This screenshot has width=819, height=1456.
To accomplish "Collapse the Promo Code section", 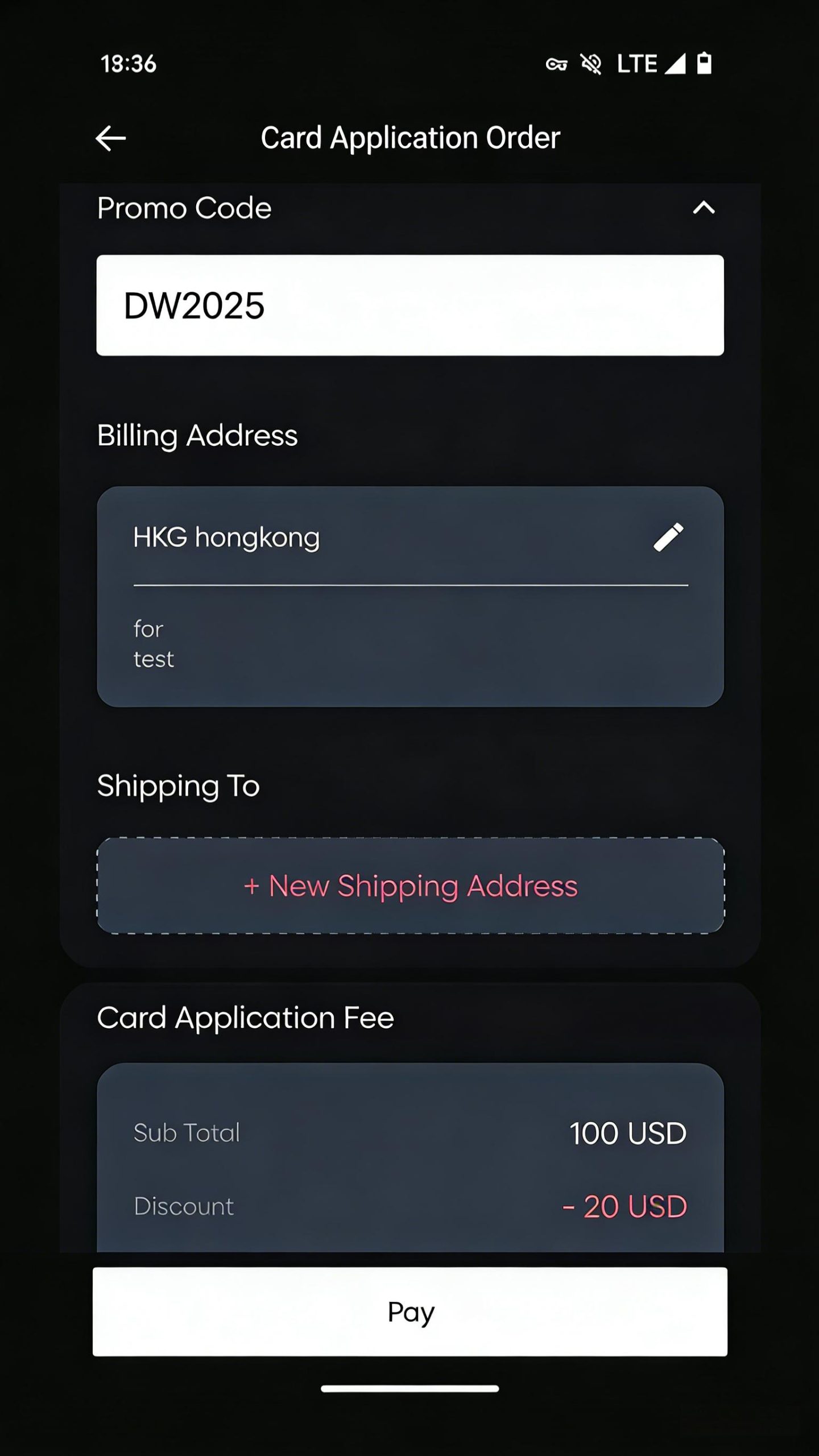I will coord(704,208).
